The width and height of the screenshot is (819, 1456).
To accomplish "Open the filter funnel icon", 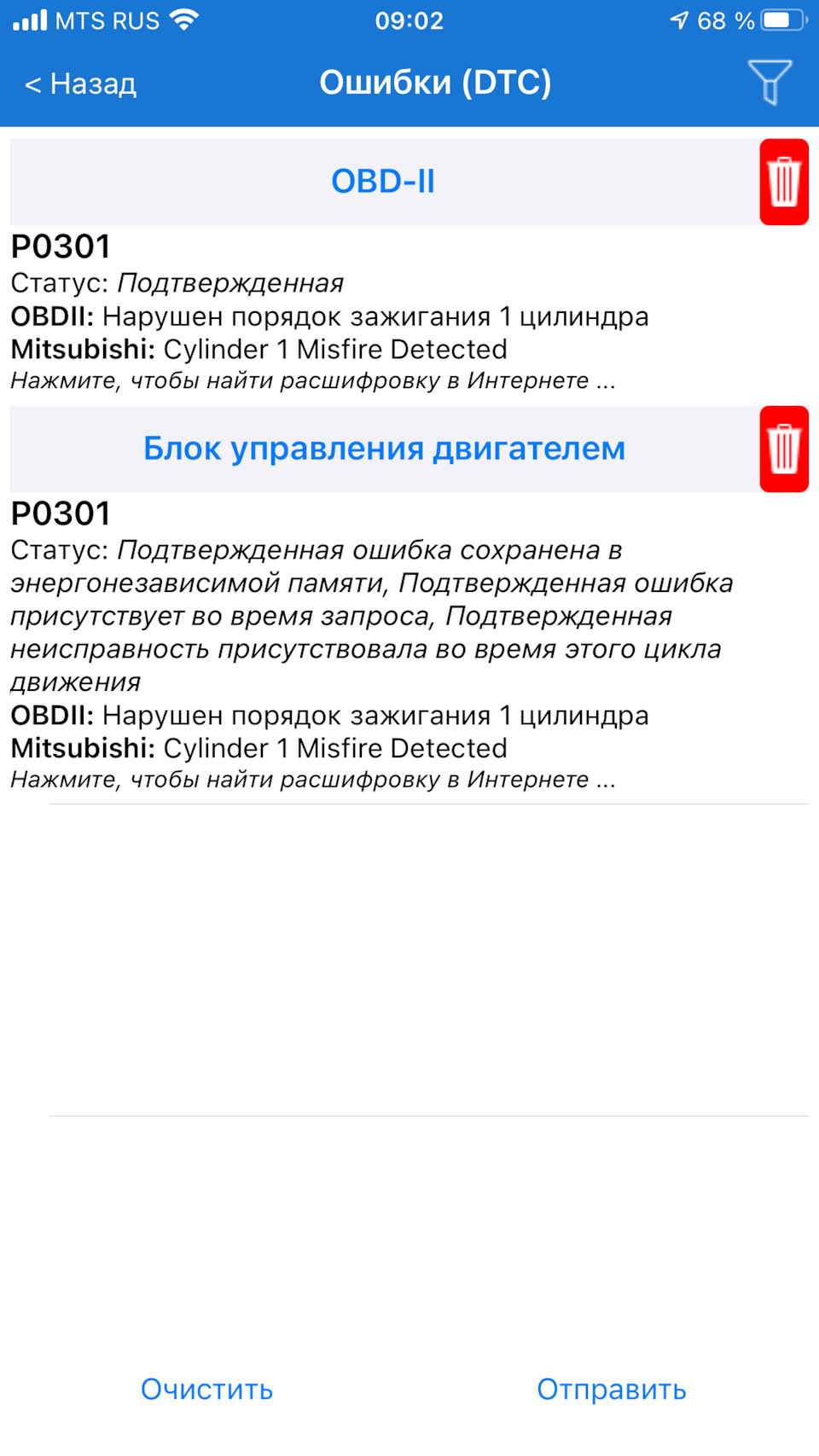I will [x=770, y=82].
